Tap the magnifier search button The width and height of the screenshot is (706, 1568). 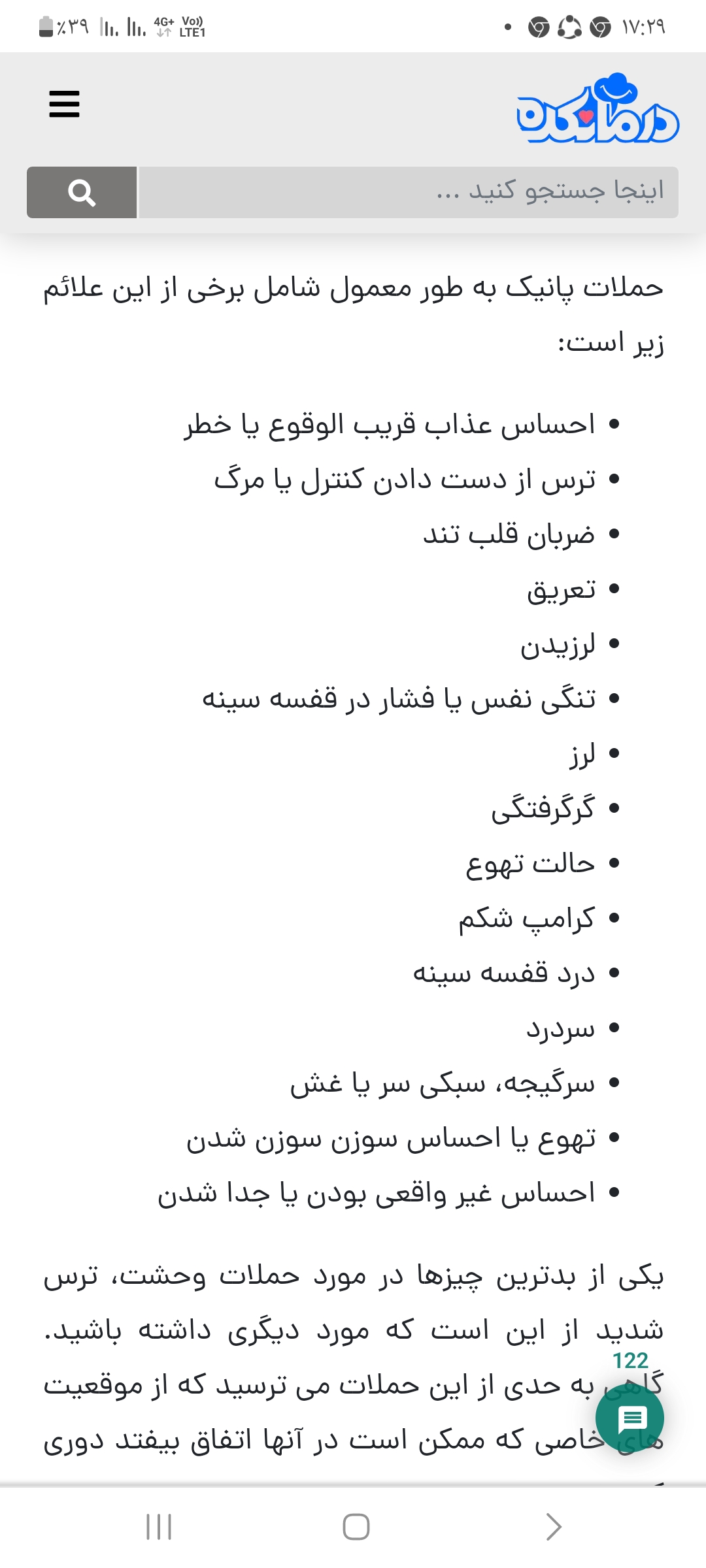tap(82, 192)
